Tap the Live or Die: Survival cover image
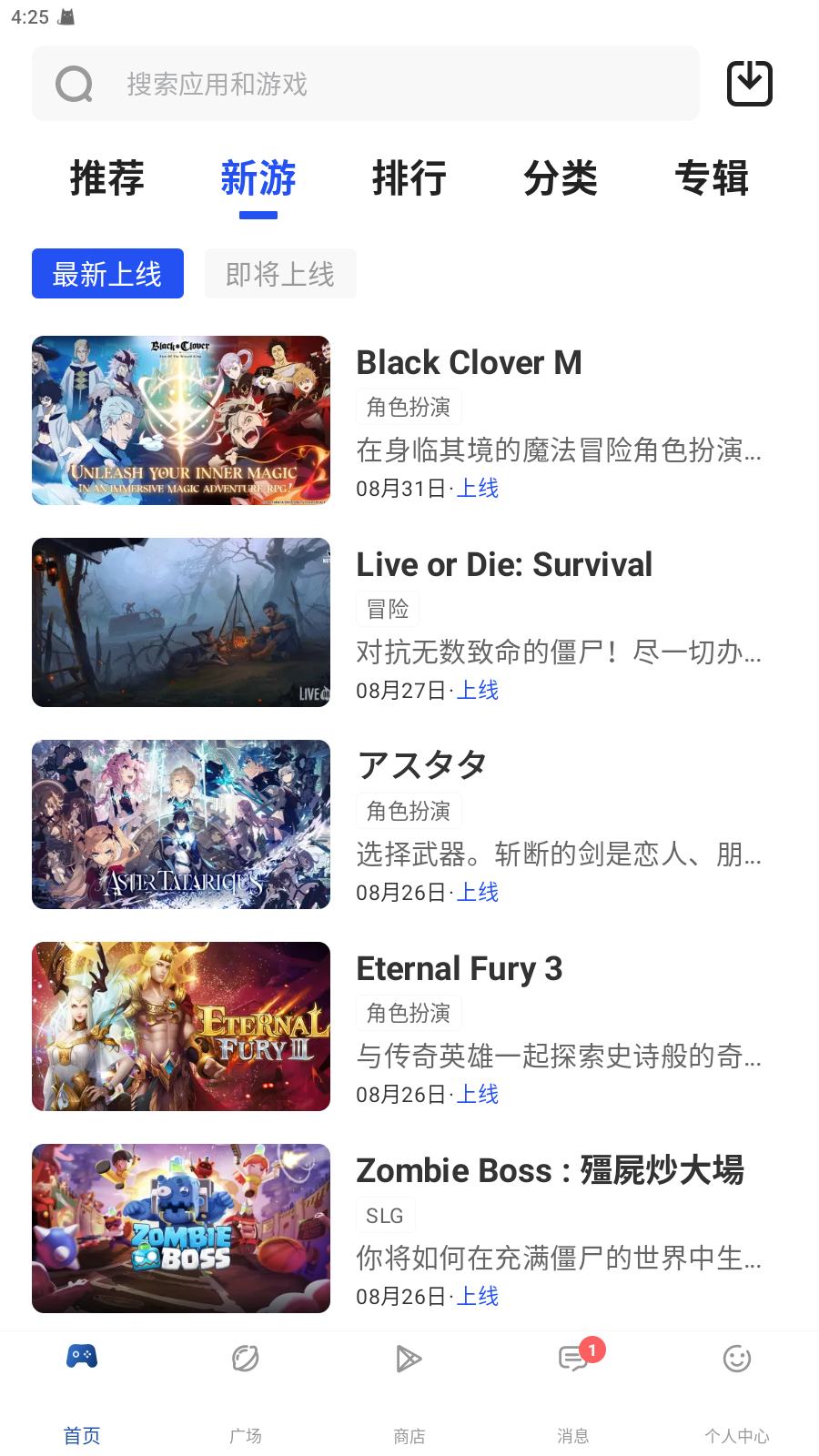The image size is (819, 1456). pyautogui.click(x=180, y=622)
